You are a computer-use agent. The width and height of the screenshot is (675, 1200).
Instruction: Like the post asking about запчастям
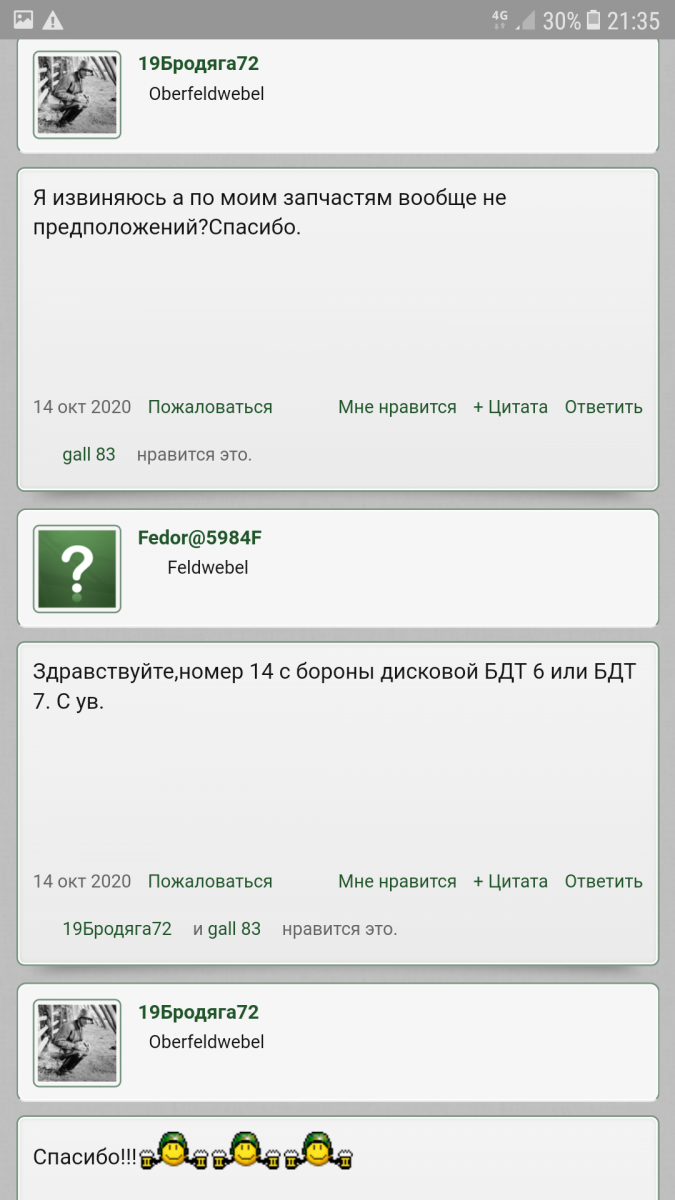click(x=397, y=407)
